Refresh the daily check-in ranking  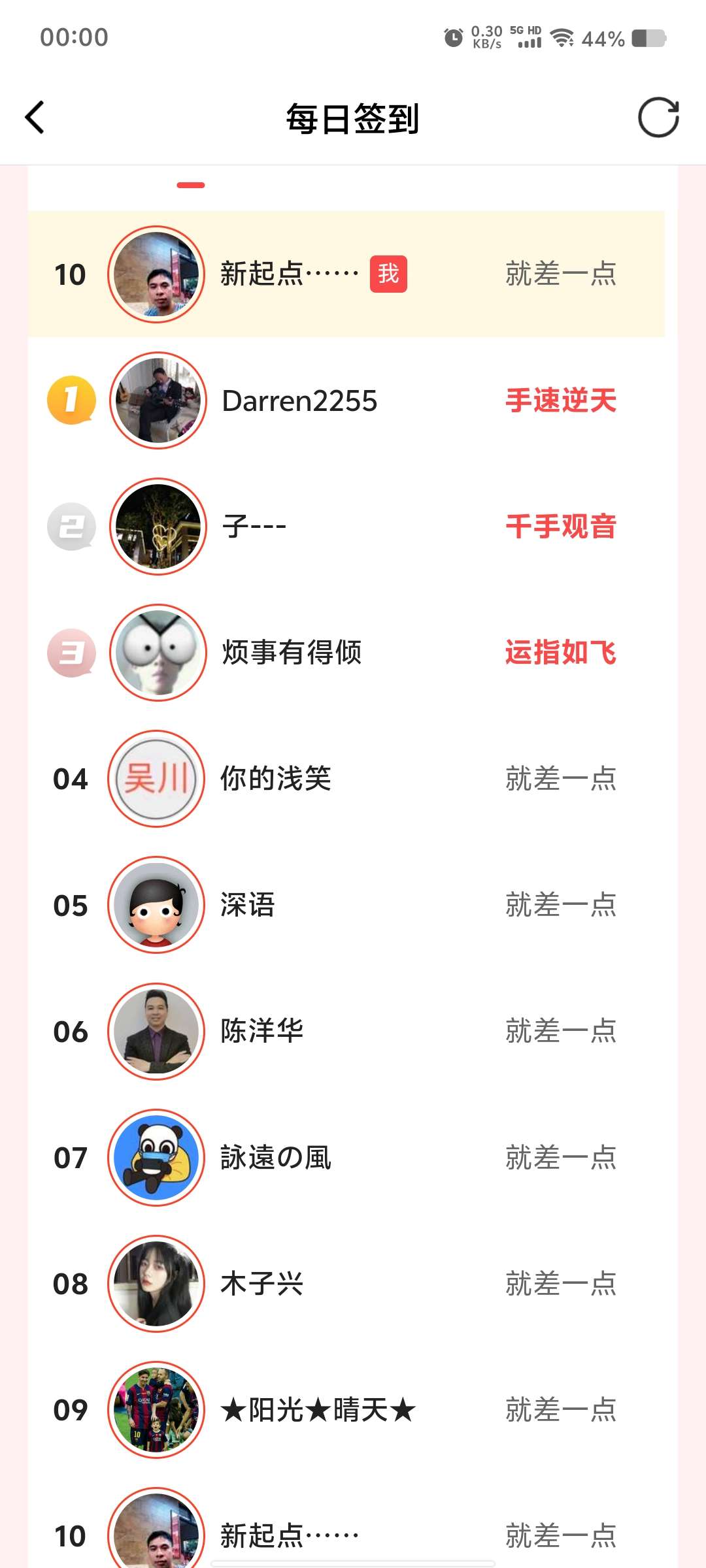pos(658,118)
